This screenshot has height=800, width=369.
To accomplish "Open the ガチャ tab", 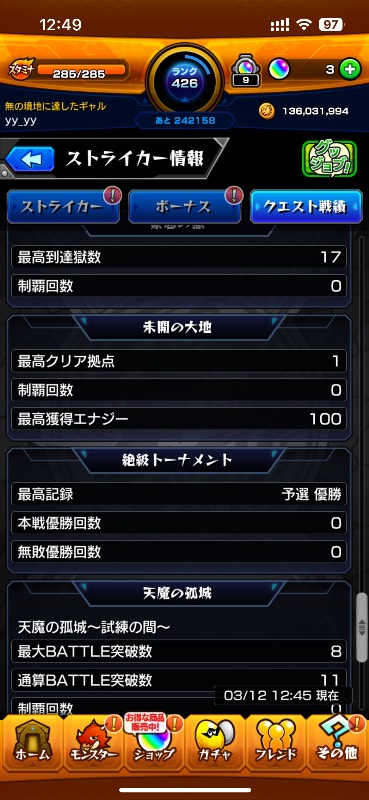I will pos(214,742).
